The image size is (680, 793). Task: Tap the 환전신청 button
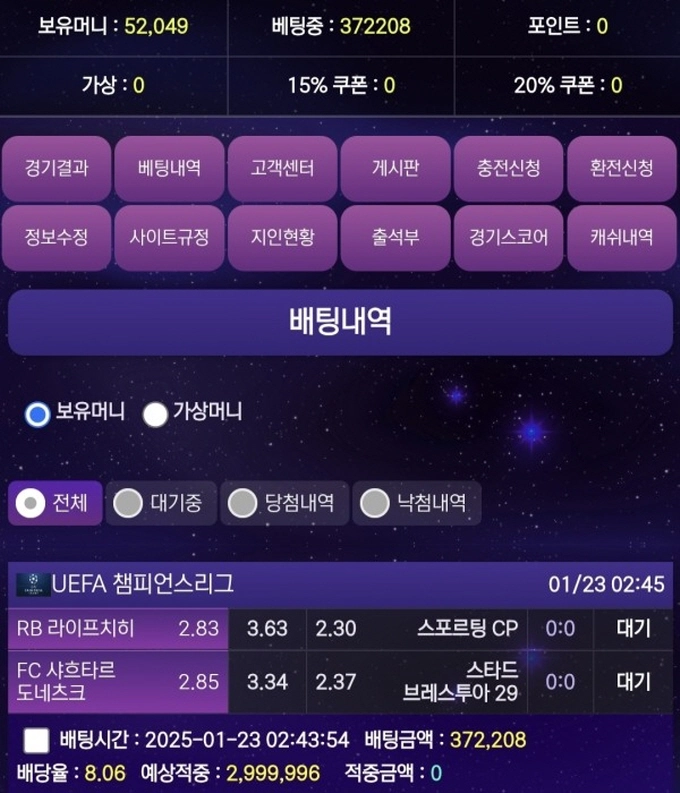[x=621, y=168]
